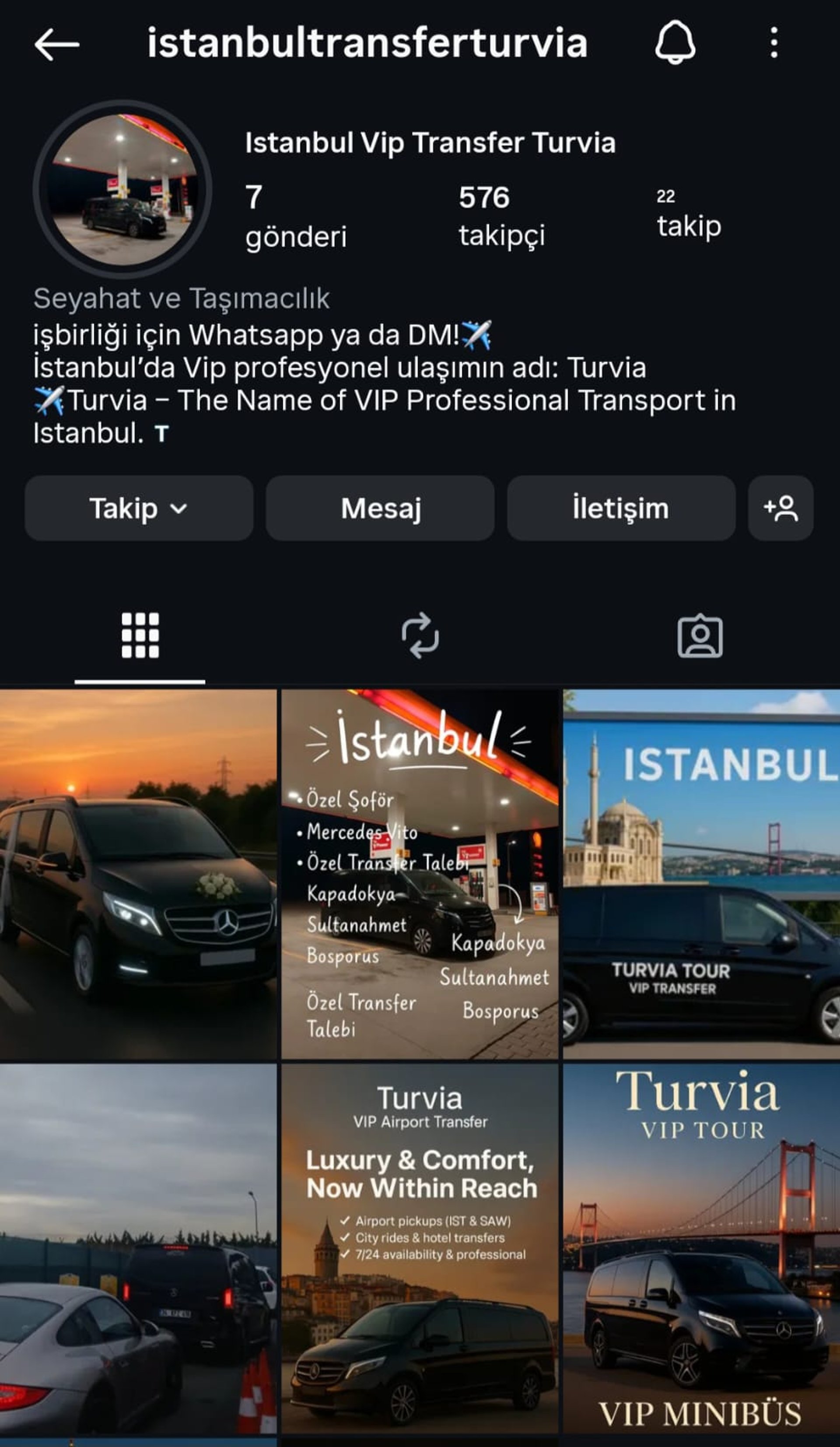
Task: Tap the Mesaj button
Action: [x=380, y=508]
